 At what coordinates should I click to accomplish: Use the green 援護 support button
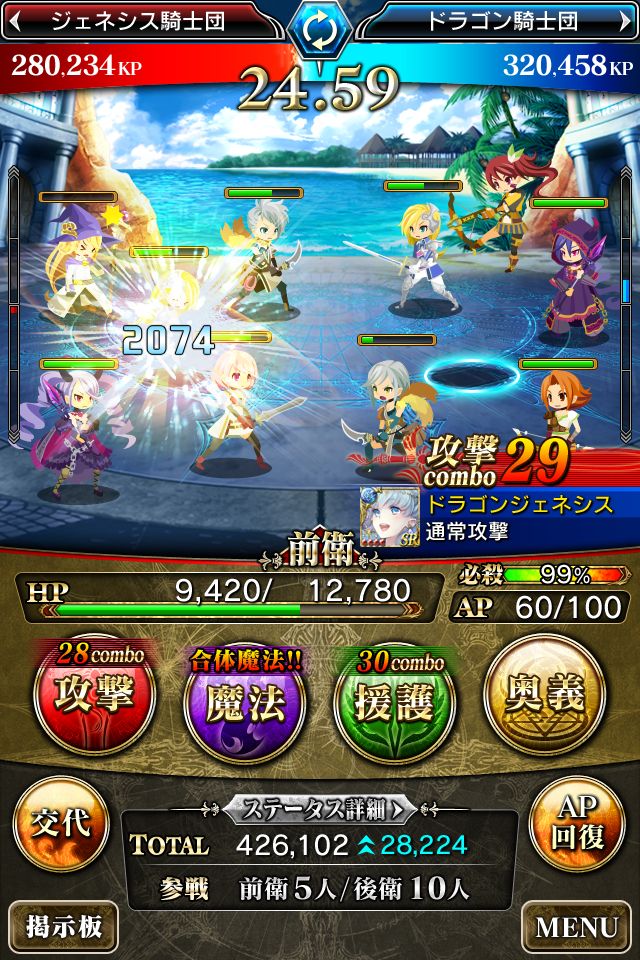(394, 699)
